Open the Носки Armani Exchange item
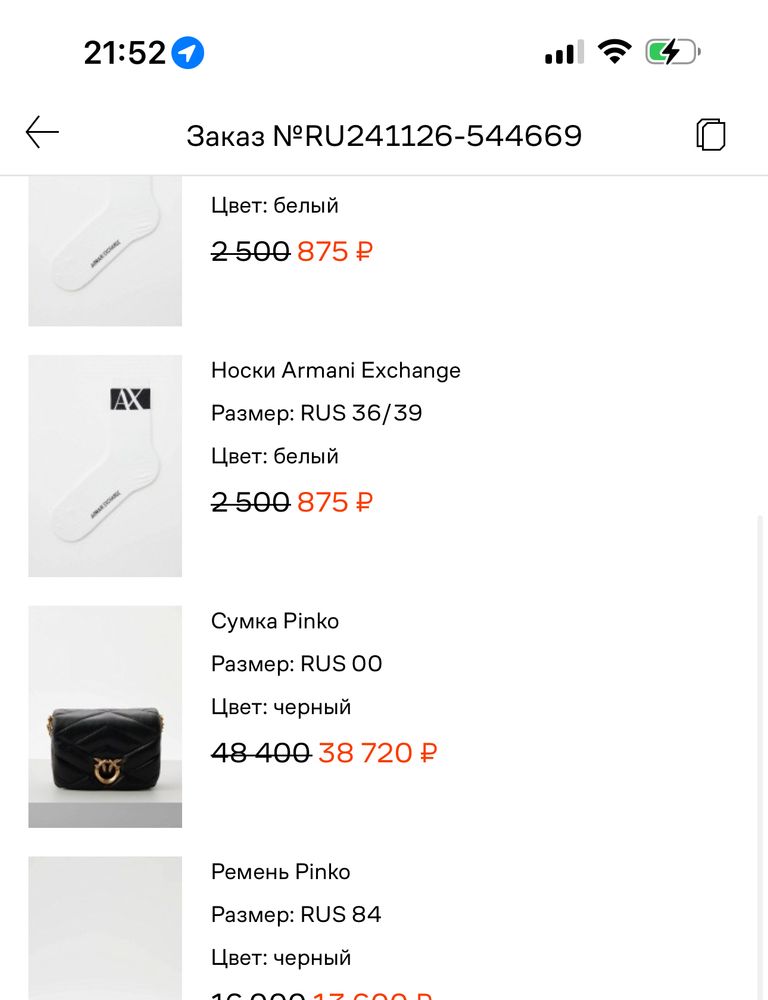The width and height of the screenshot is (768, 1000). (335, 370)
